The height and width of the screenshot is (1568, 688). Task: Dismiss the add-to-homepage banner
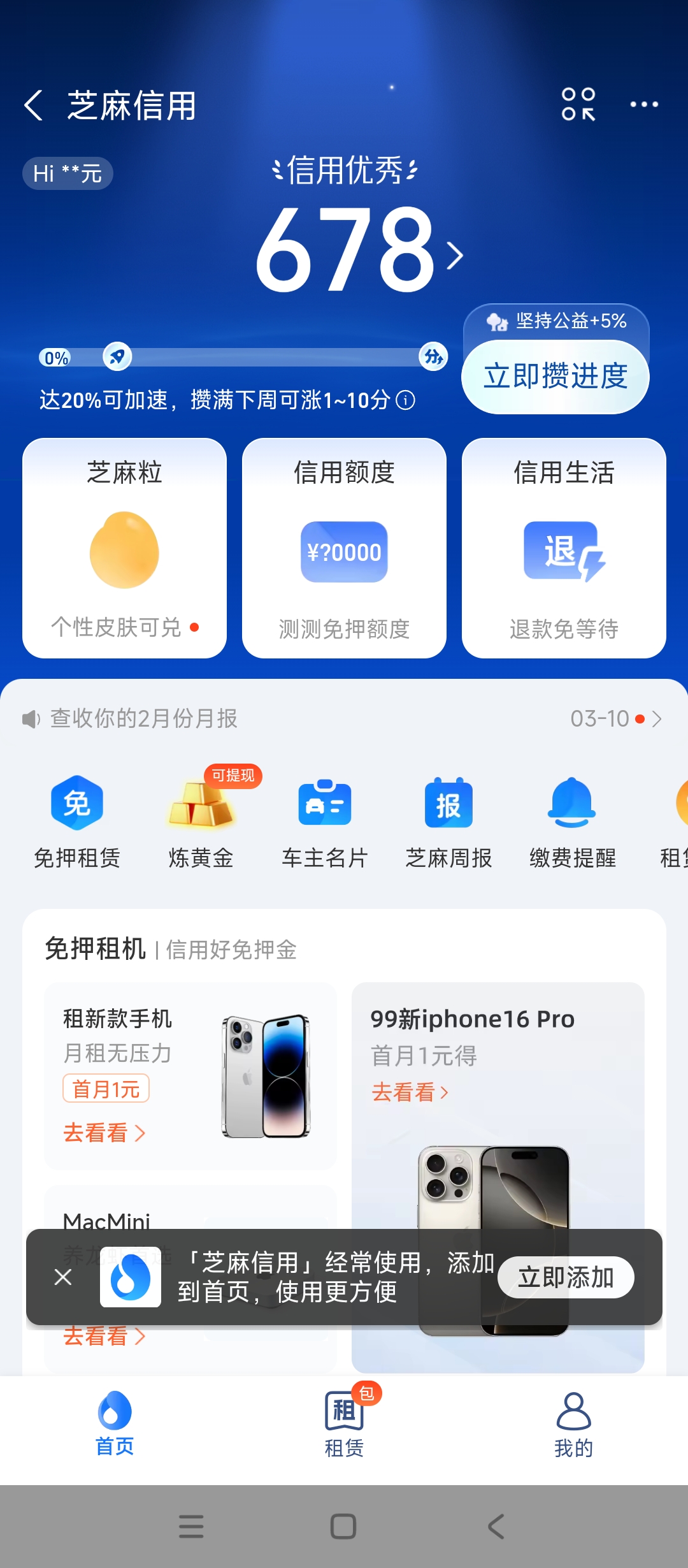(x=63, y=1277)
